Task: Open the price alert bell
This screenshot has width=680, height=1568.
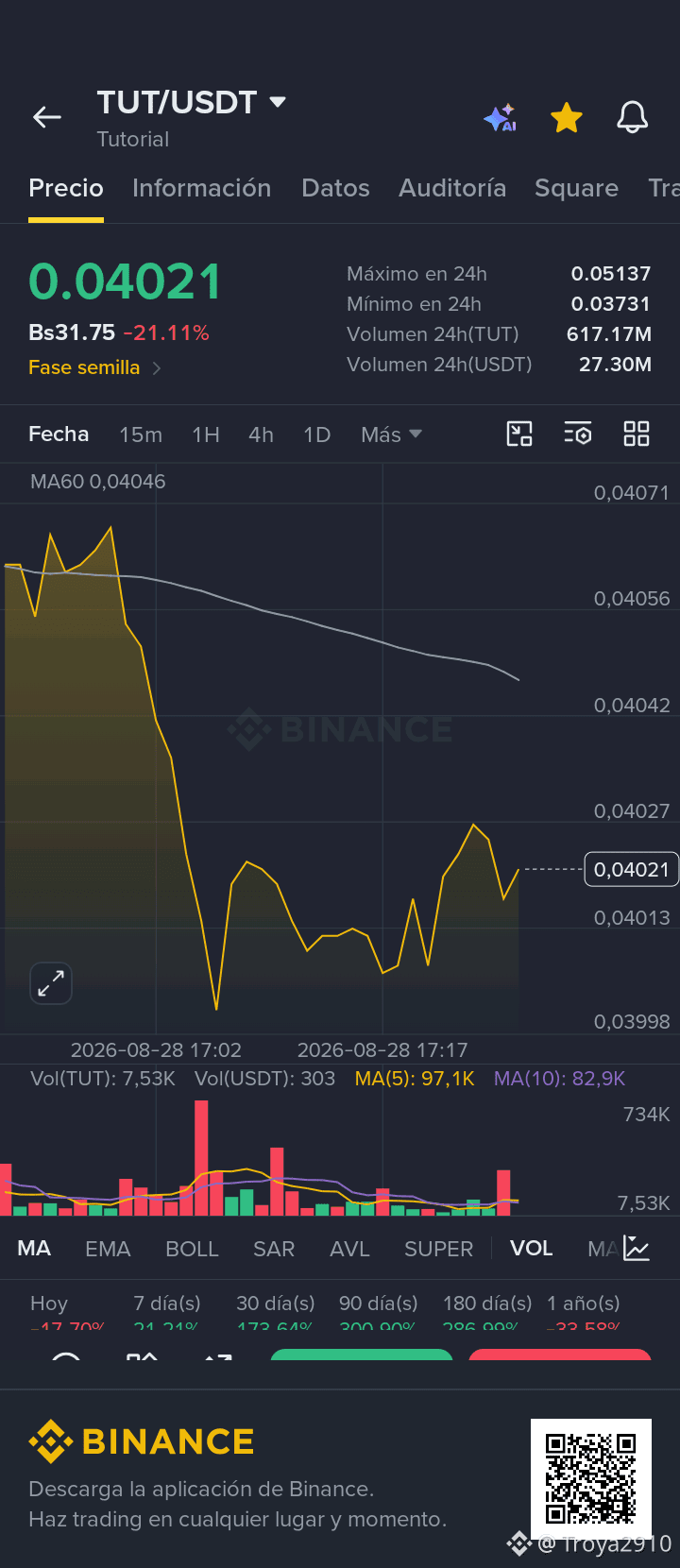Action: click(632, 117)
